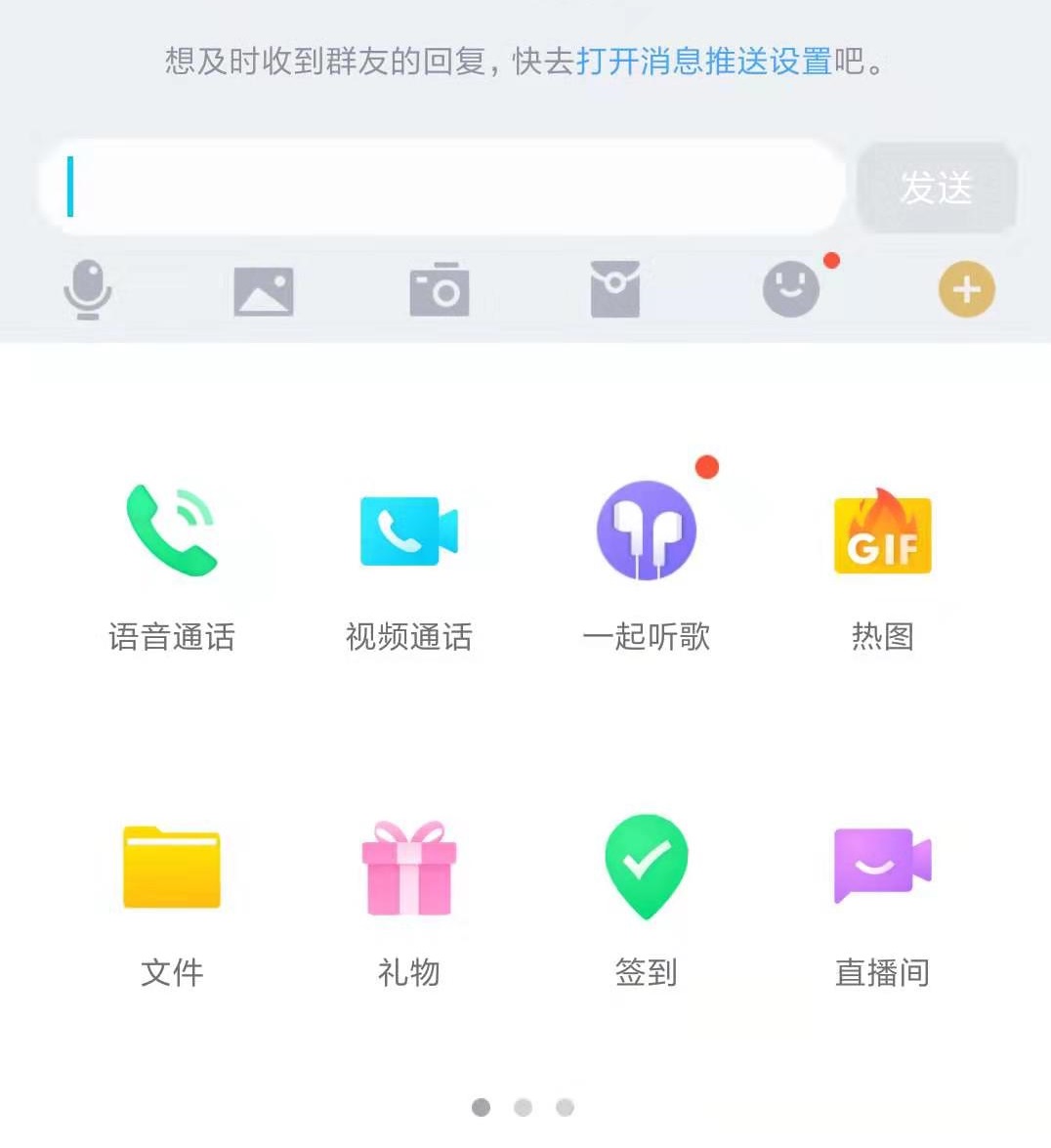This screenshot has height=1148, width=1051.
Task: Record a voice message with the microphone
Action: point(88,290)
